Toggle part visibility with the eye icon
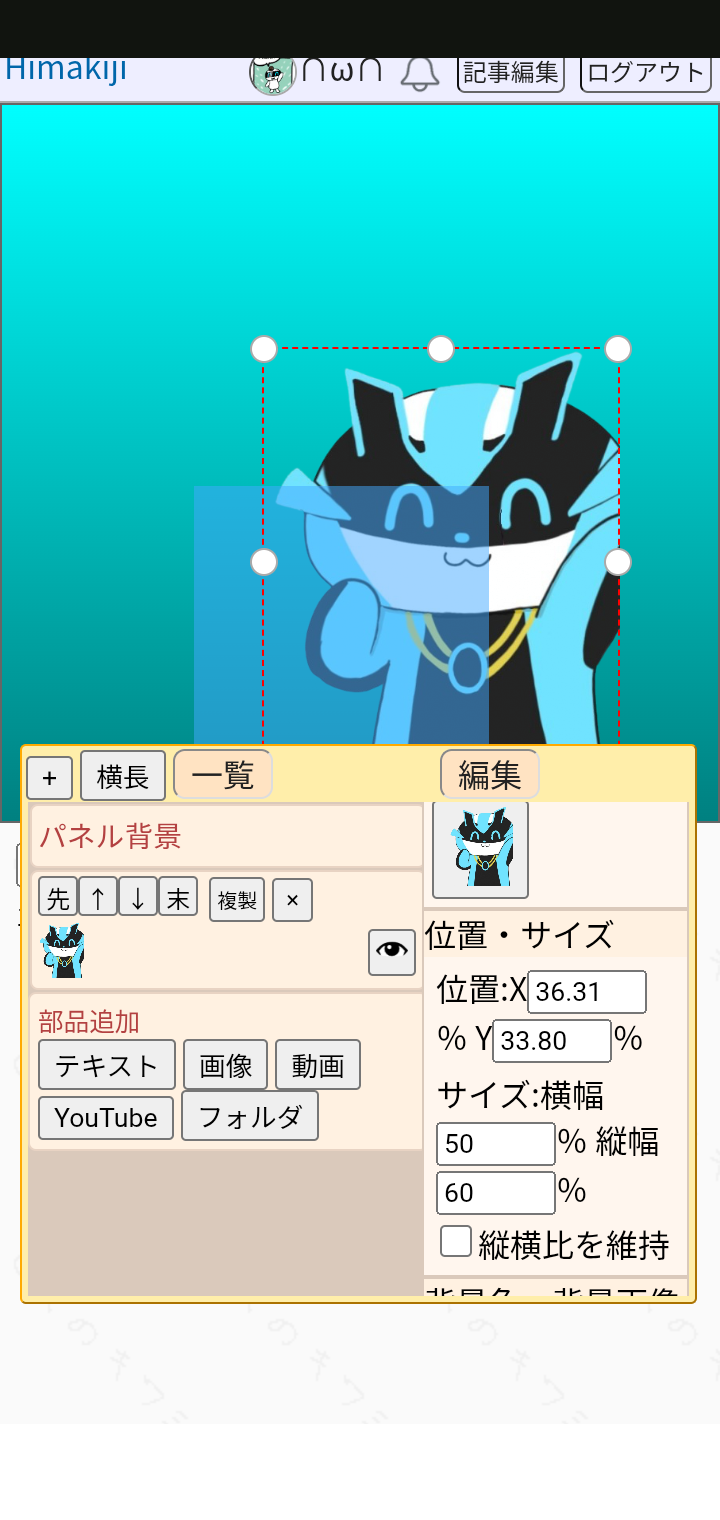The width and height of the screenshot is (720, 1520). tap(392, 951)
